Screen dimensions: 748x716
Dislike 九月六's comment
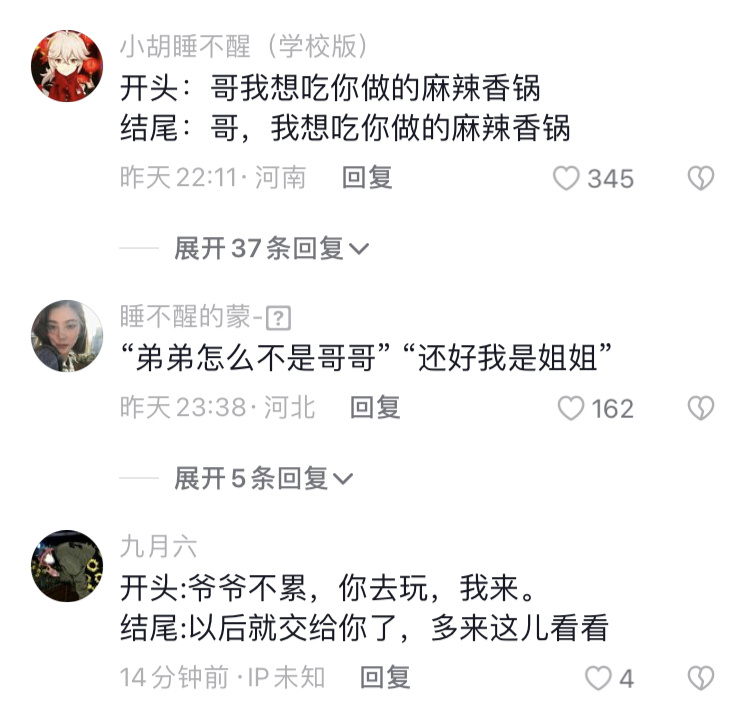(x=701, y=678)
